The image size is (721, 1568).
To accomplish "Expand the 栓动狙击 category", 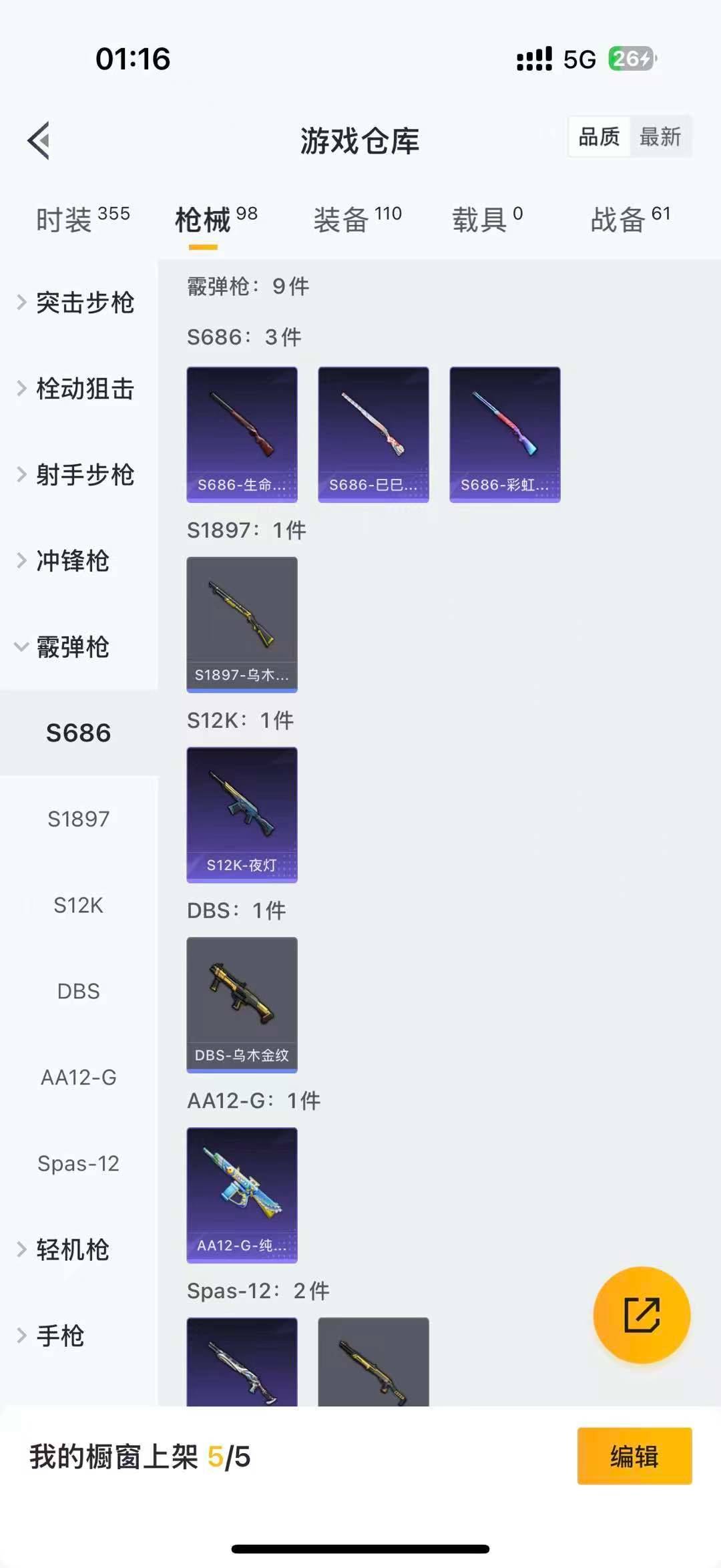I will click(x=78, y=389).
